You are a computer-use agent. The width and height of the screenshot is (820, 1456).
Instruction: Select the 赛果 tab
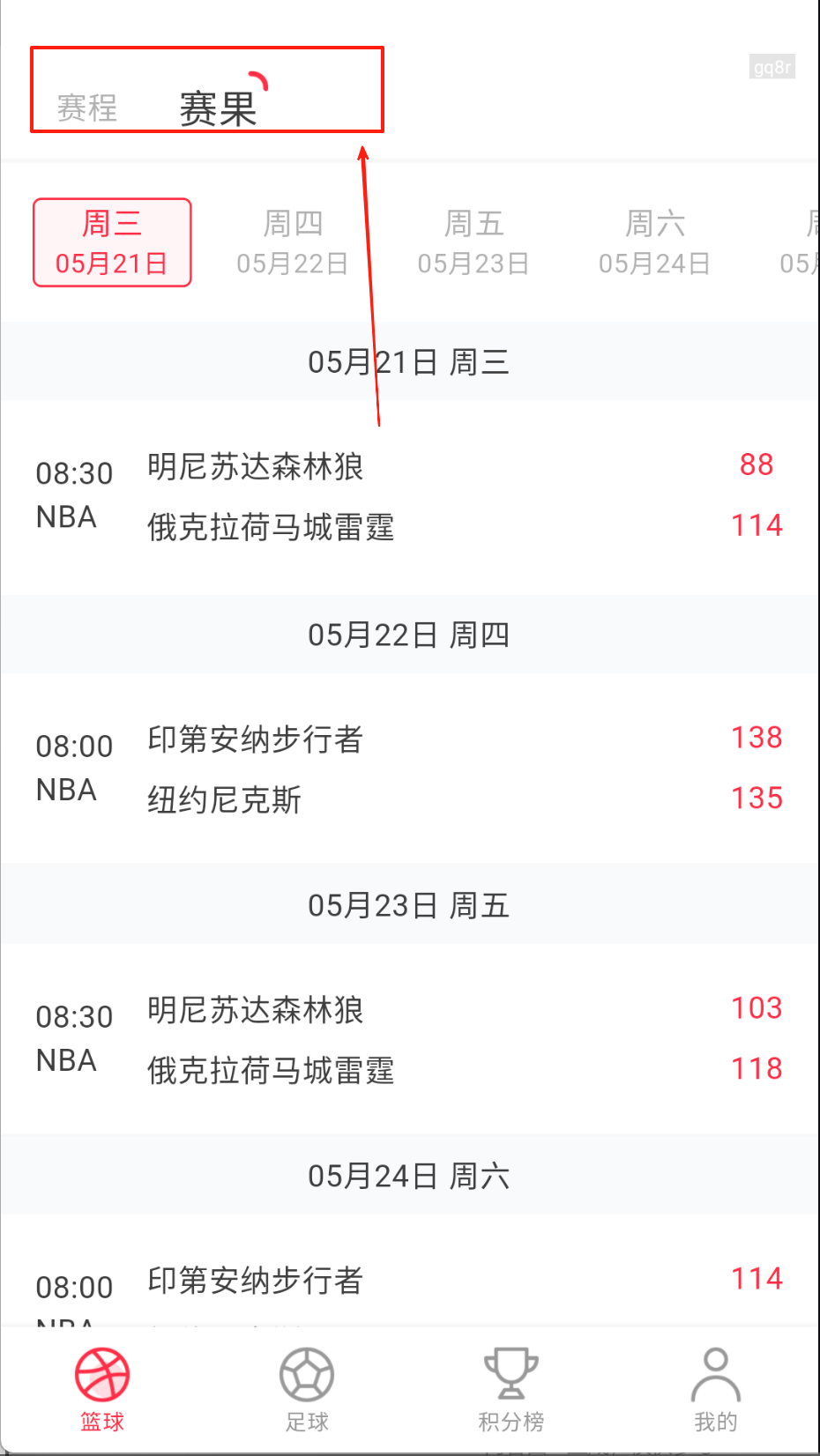218,109
